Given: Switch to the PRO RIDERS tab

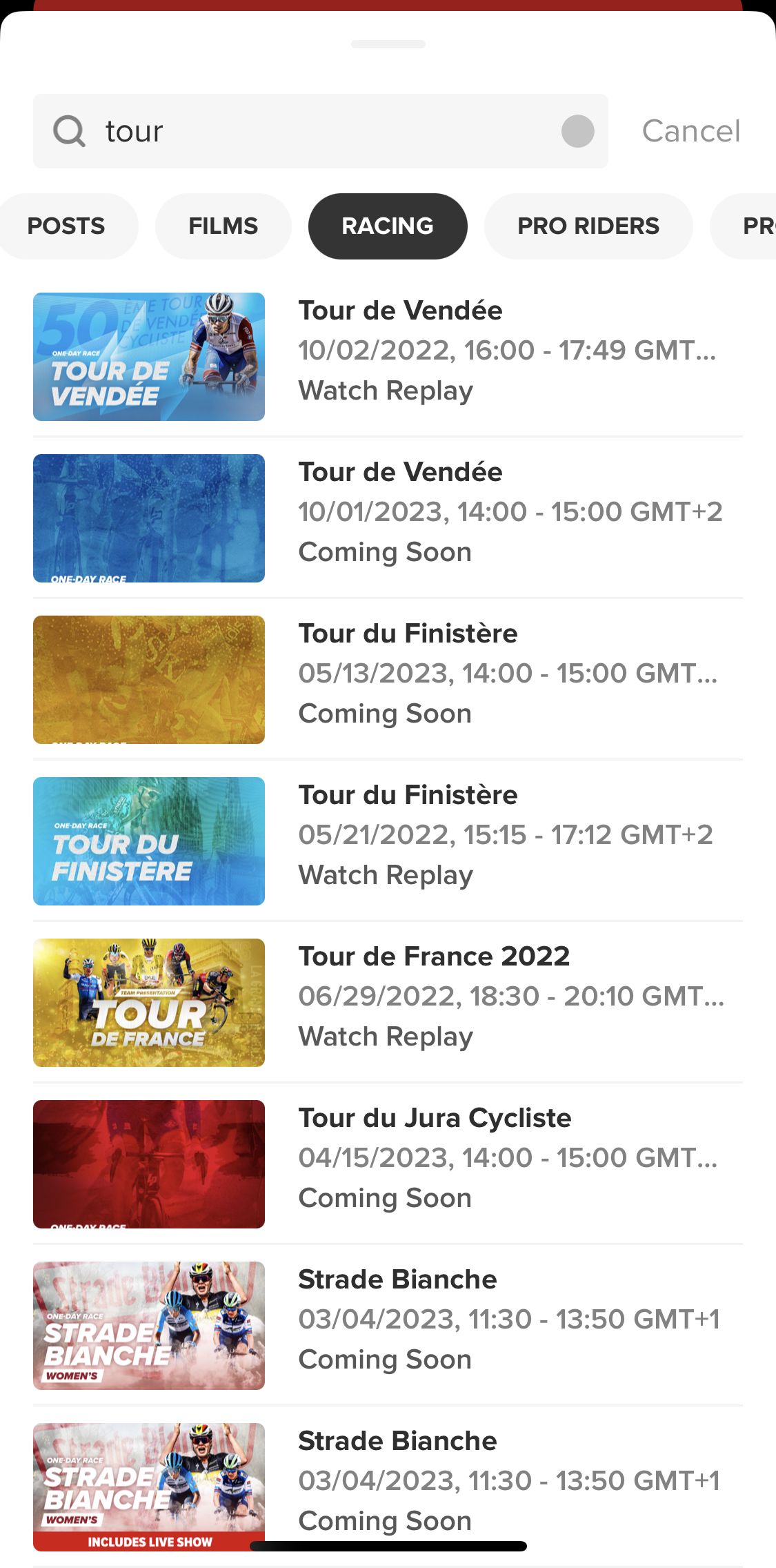Looking at the screenshot, I should [588, 226].
